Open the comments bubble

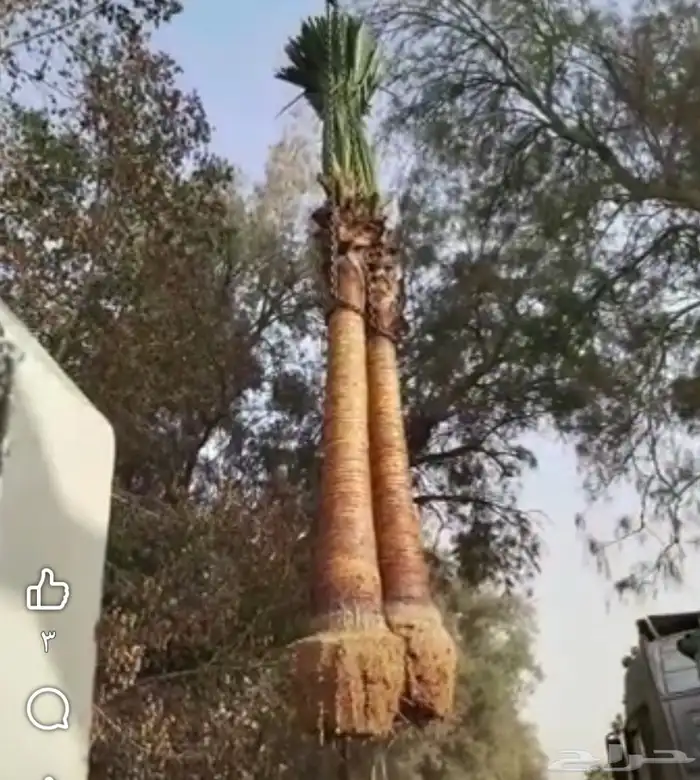[x=47, y=708]
